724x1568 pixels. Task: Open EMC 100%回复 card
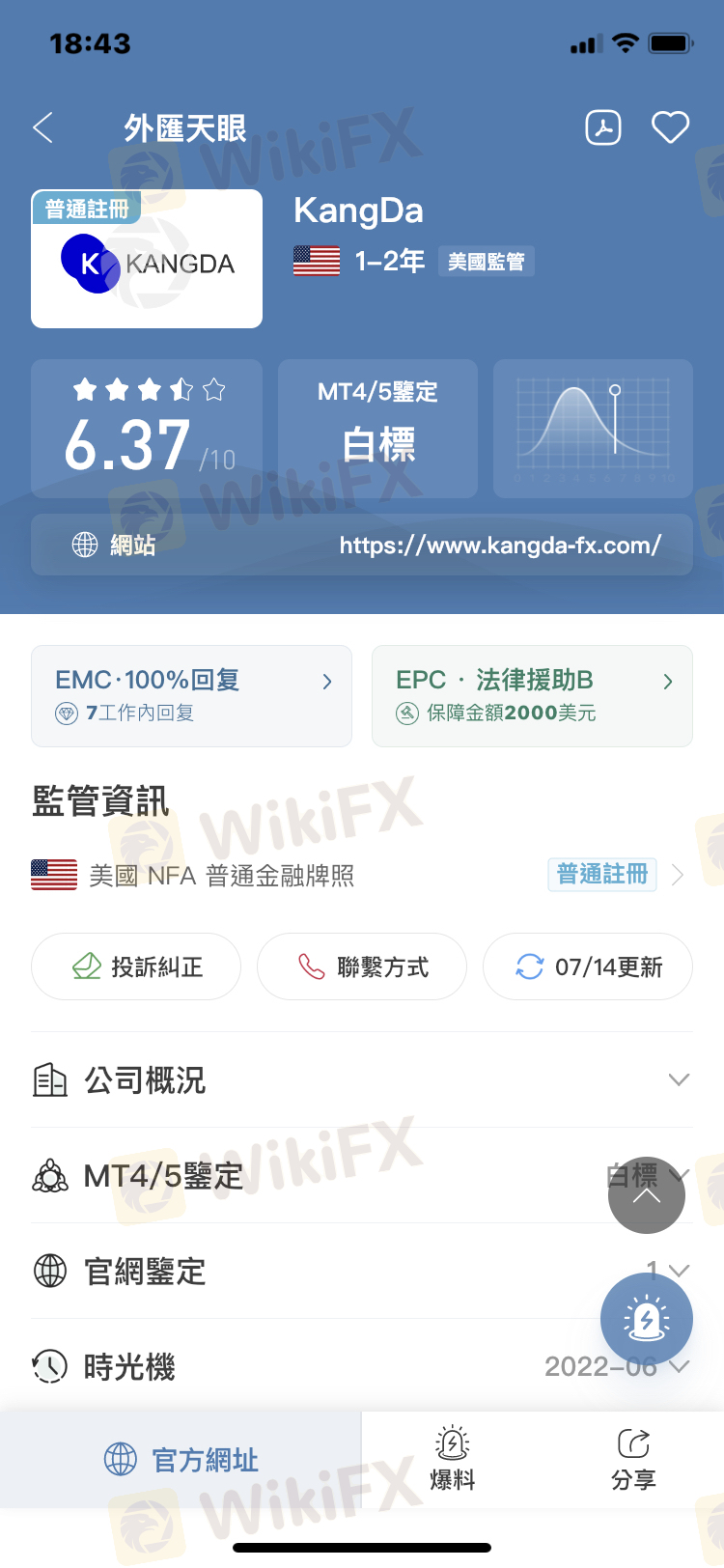pyautogui.click(x=191, y=696)
